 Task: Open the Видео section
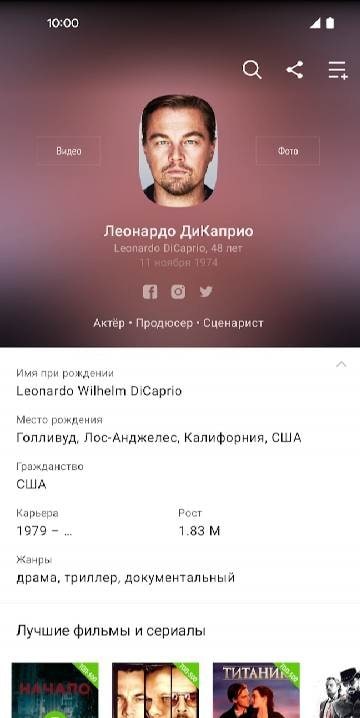pyautogui.click(x=69, y=151)
